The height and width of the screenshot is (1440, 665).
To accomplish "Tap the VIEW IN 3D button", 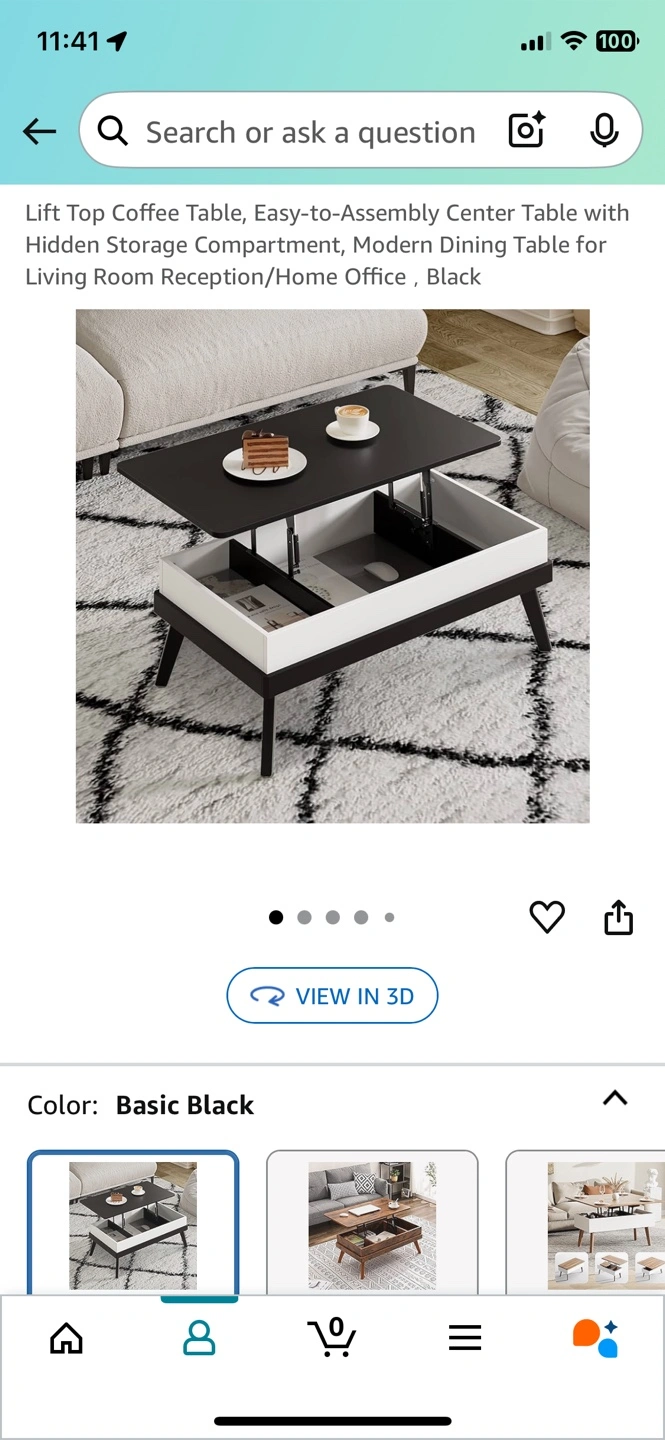I will pos(332,996).
